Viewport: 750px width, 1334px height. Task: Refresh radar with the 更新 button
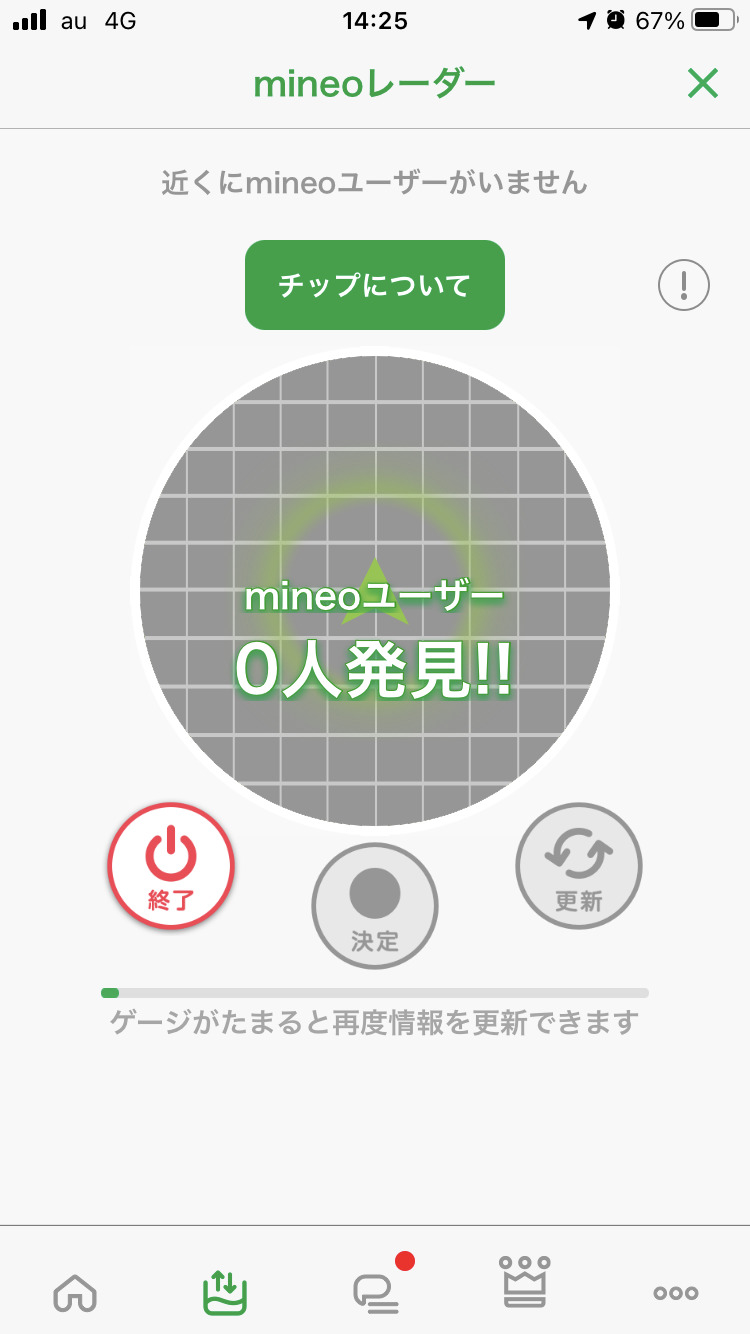click(579, 866)
